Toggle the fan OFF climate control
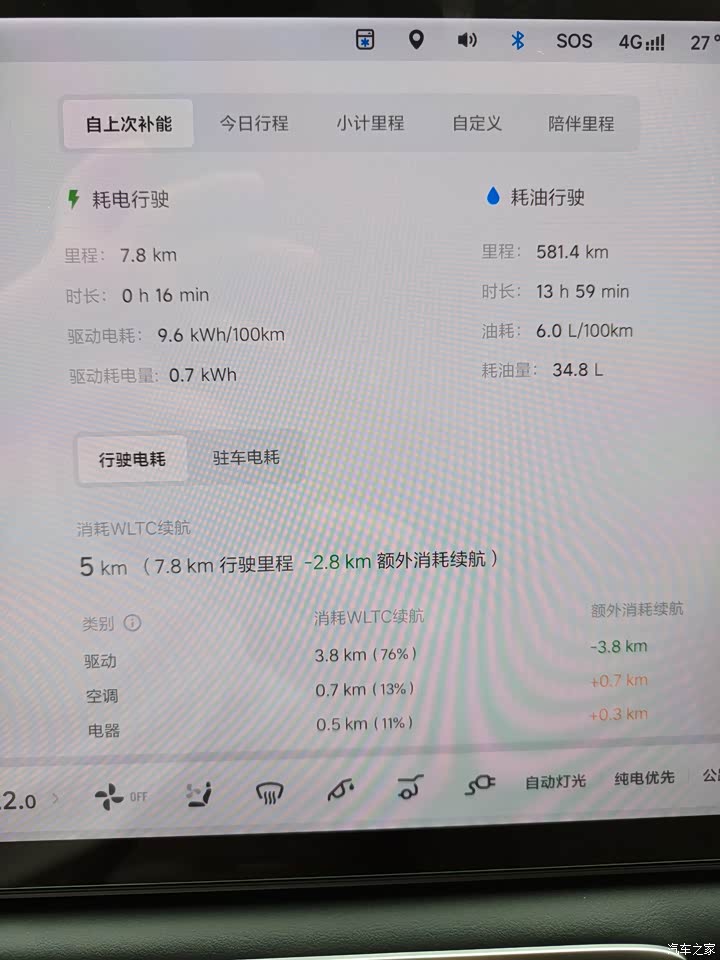 120,797
